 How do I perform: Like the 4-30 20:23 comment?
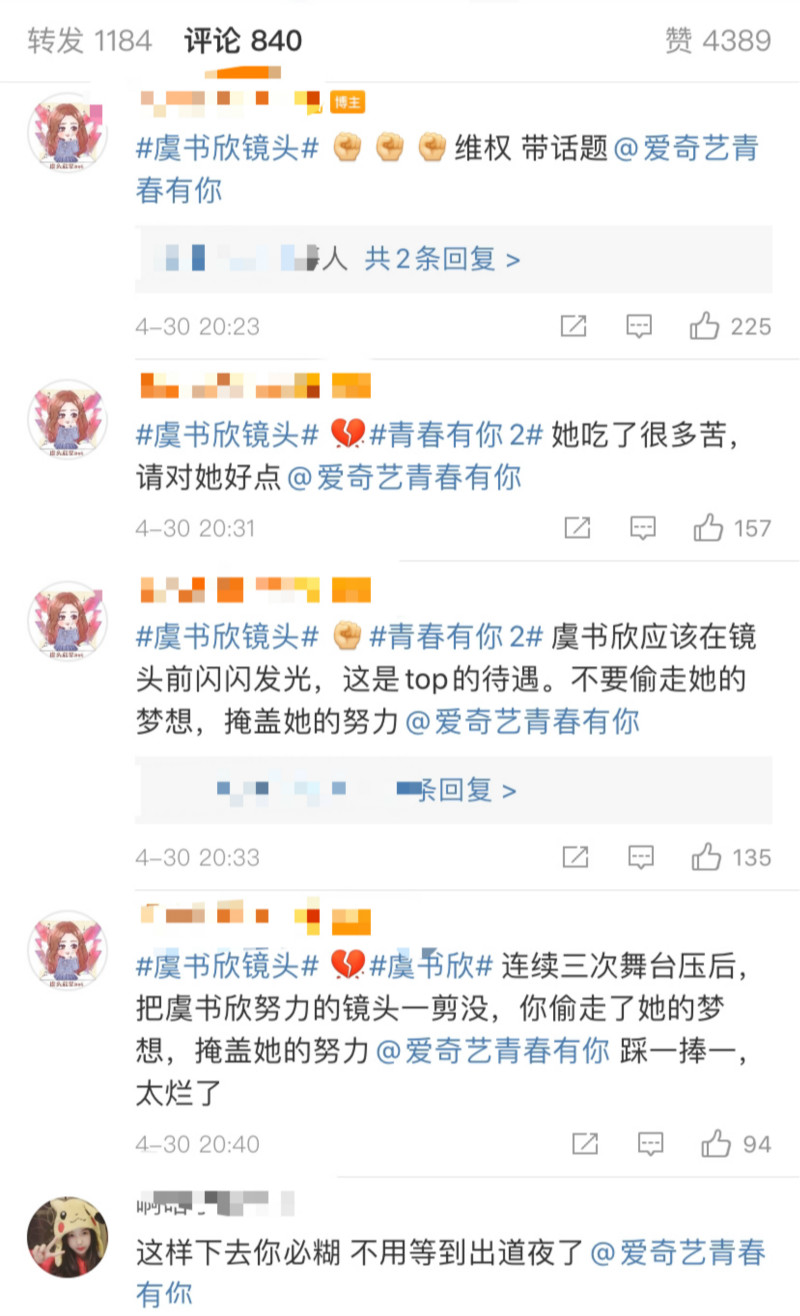click(706, 326)
